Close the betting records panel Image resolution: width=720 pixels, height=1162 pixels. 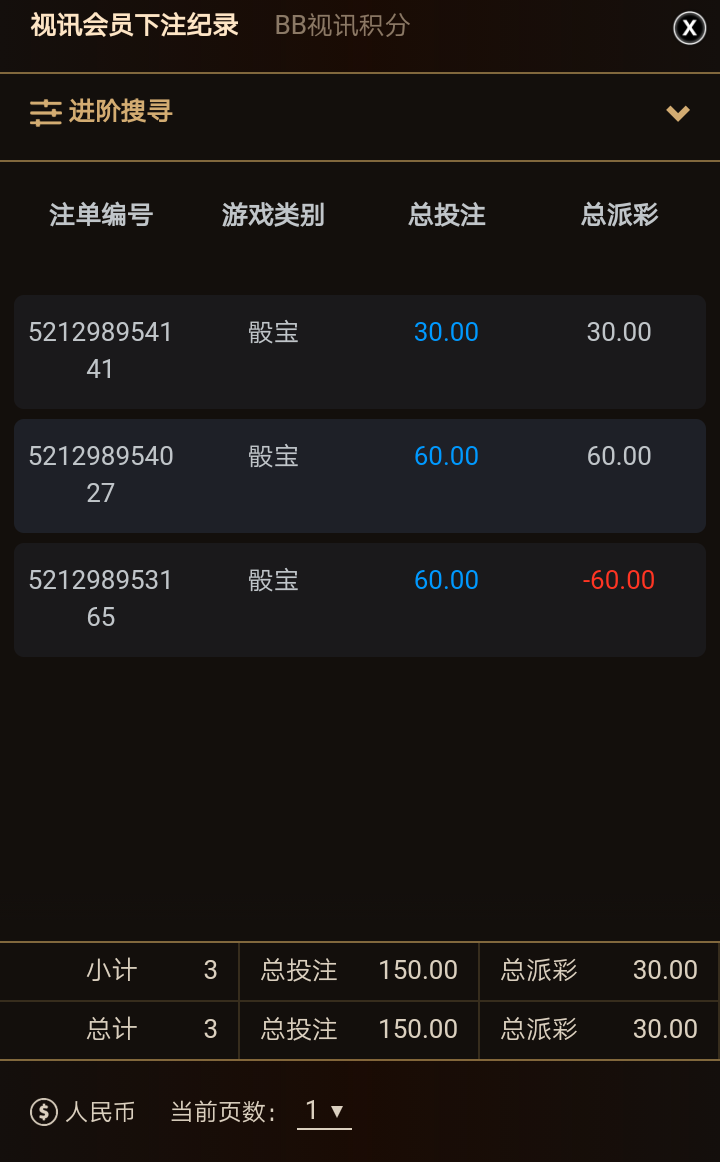pos(689,28)
